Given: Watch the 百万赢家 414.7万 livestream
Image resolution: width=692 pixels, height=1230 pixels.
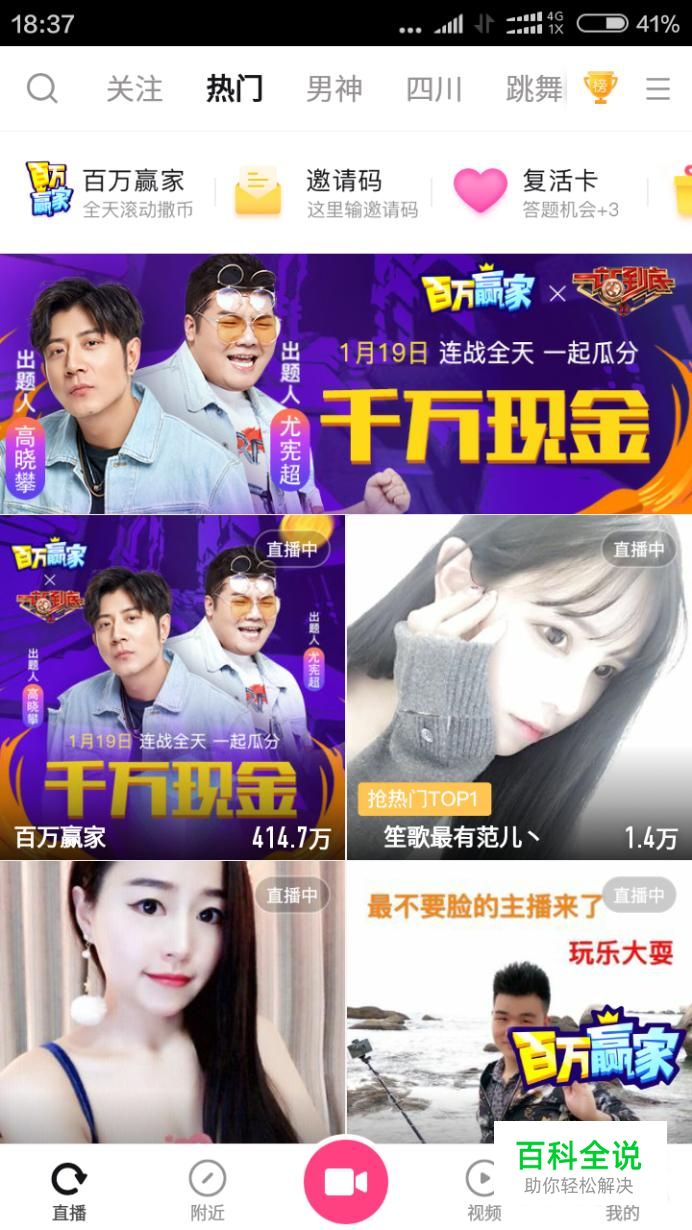Looking at the screenshot, I should pyautogui.click(x=172, y=688).
